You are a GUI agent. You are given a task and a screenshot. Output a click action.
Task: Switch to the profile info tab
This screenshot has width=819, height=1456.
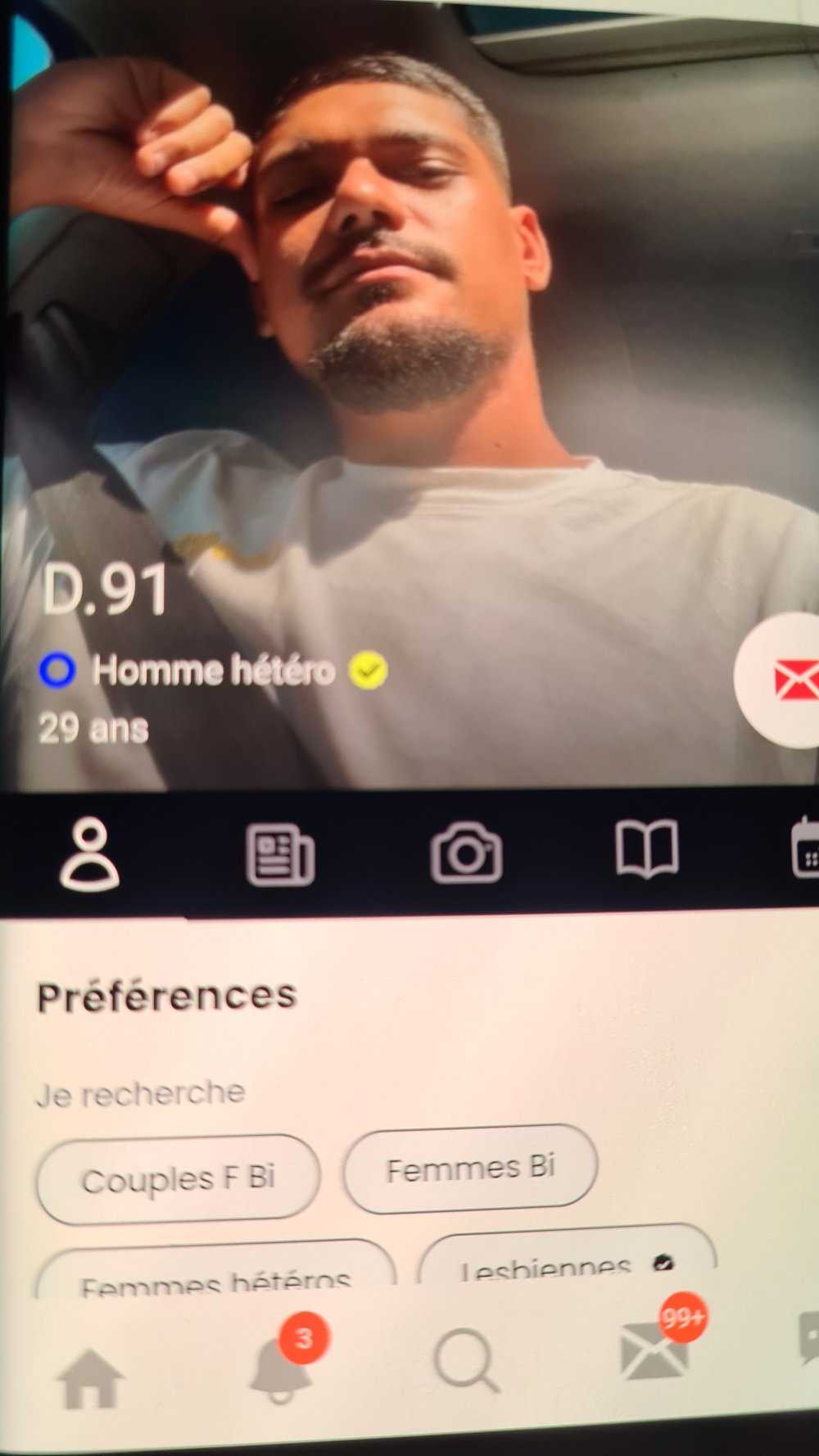[x=89, y=854]
